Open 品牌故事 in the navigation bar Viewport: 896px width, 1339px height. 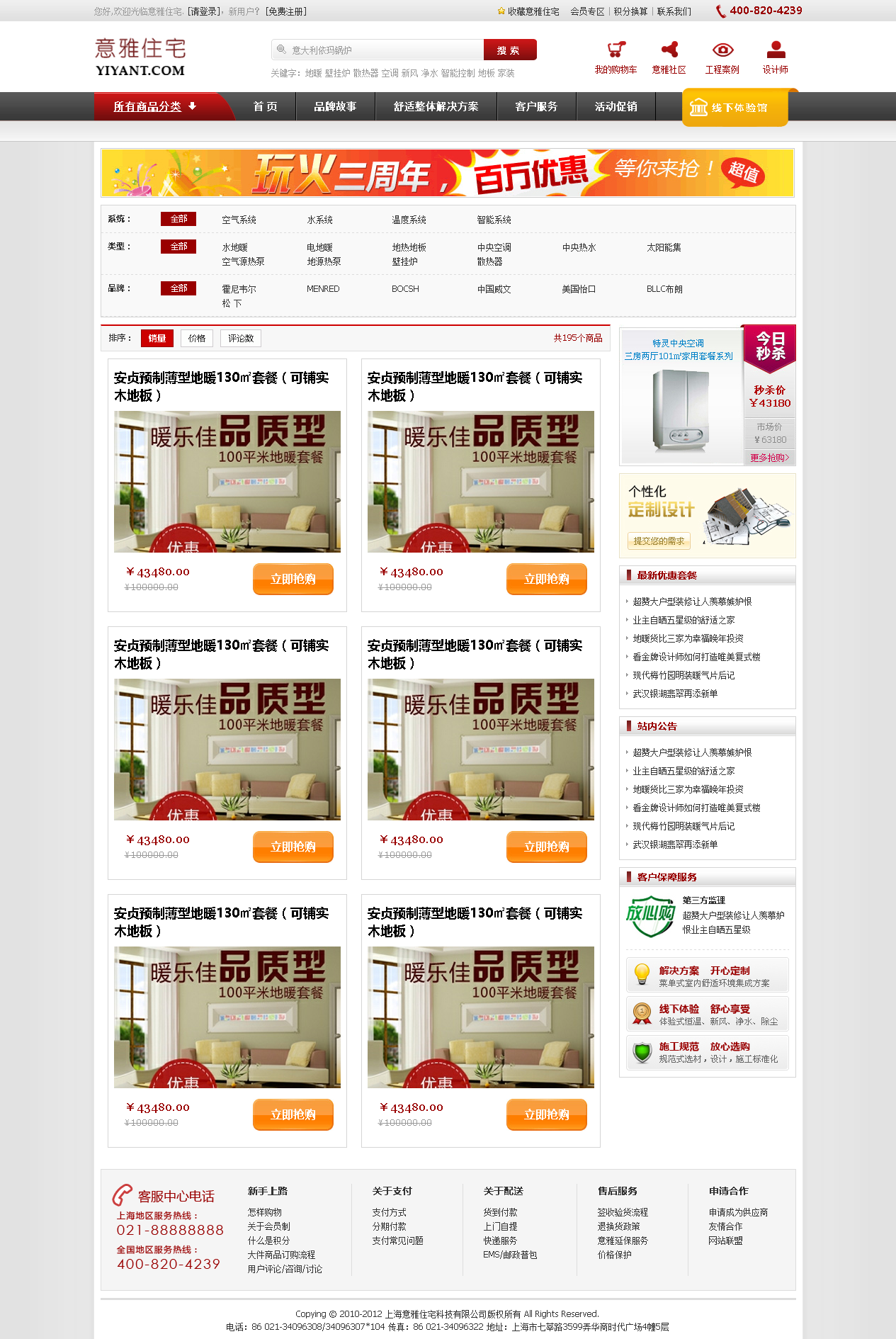coord(335,106)
